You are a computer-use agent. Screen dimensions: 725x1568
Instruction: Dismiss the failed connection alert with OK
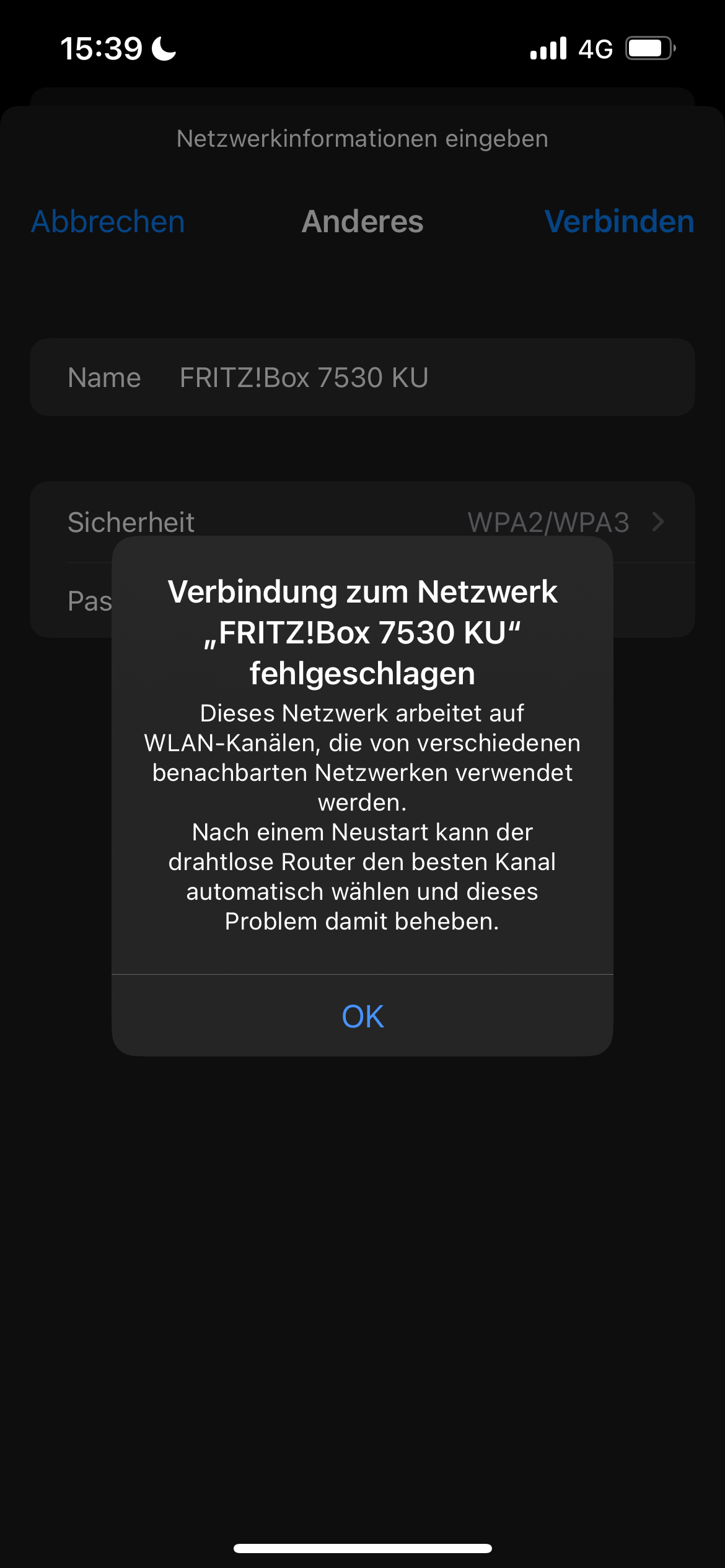point(362,1016)
